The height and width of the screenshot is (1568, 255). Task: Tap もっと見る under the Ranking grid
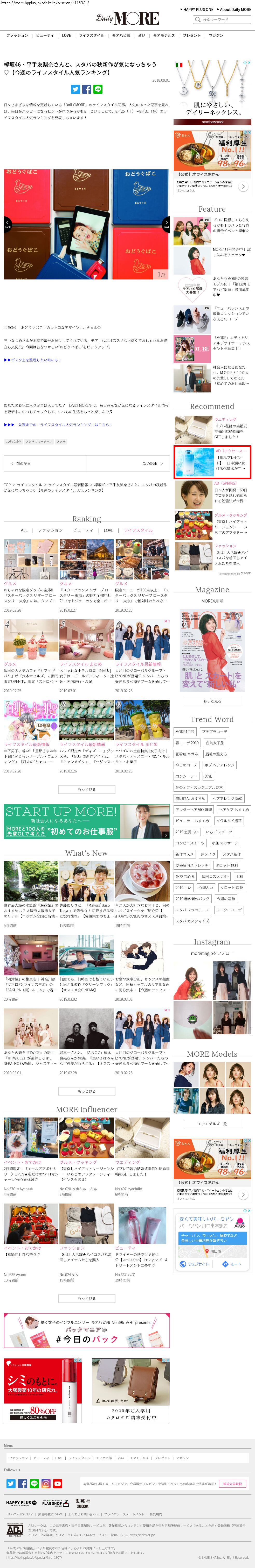click(x=87, y=790)
